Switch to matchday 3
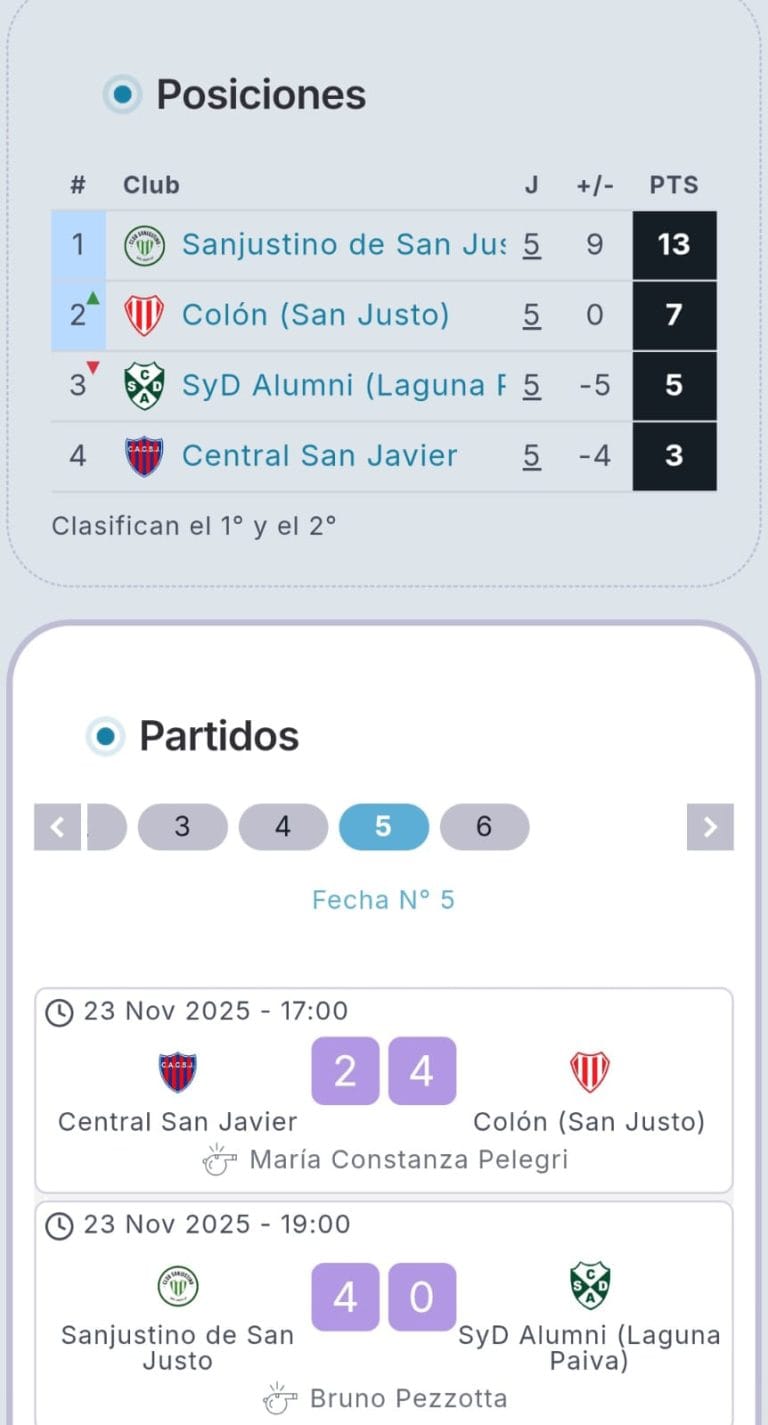Screen dimensions: 768x1425 pos(182,827)
